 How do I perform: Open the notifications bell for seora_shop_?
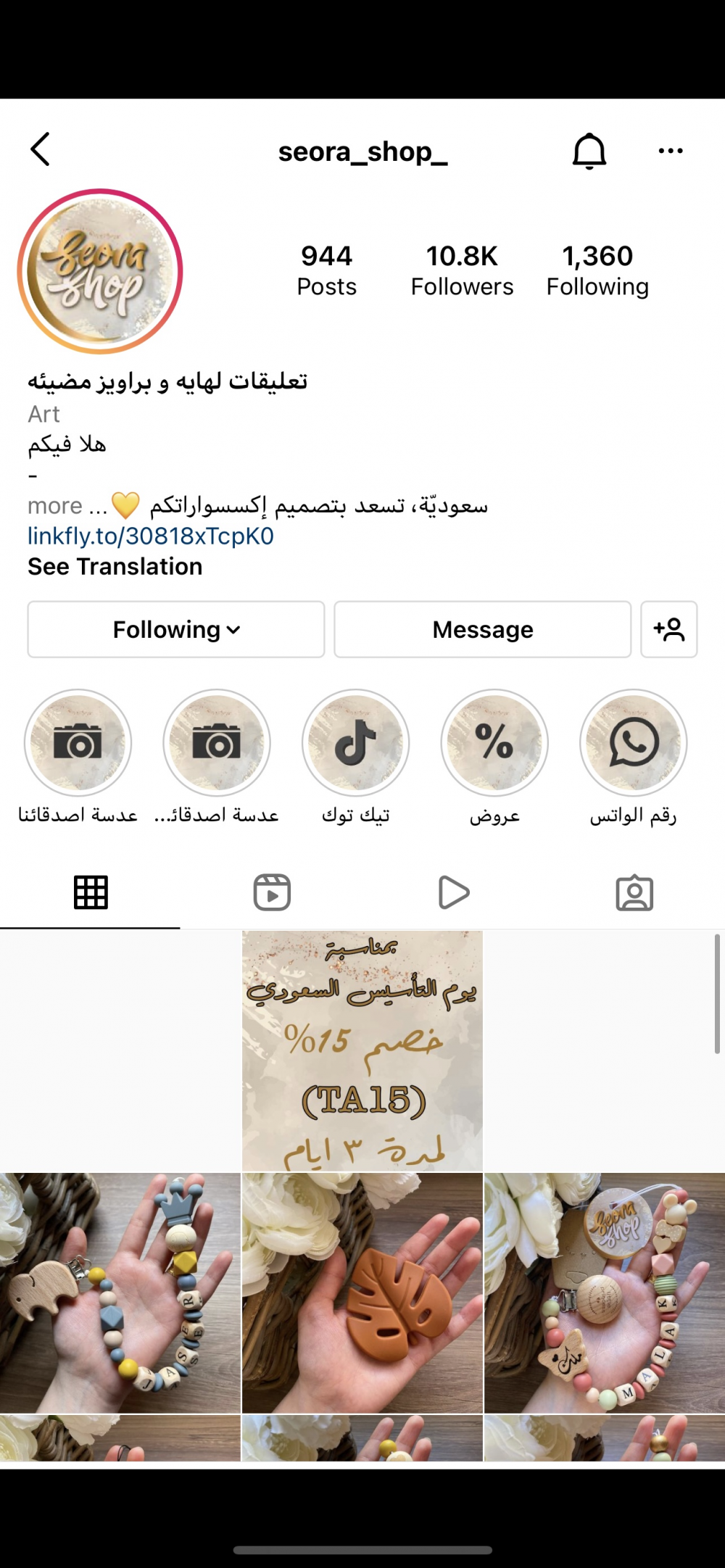tap(589, 151)
